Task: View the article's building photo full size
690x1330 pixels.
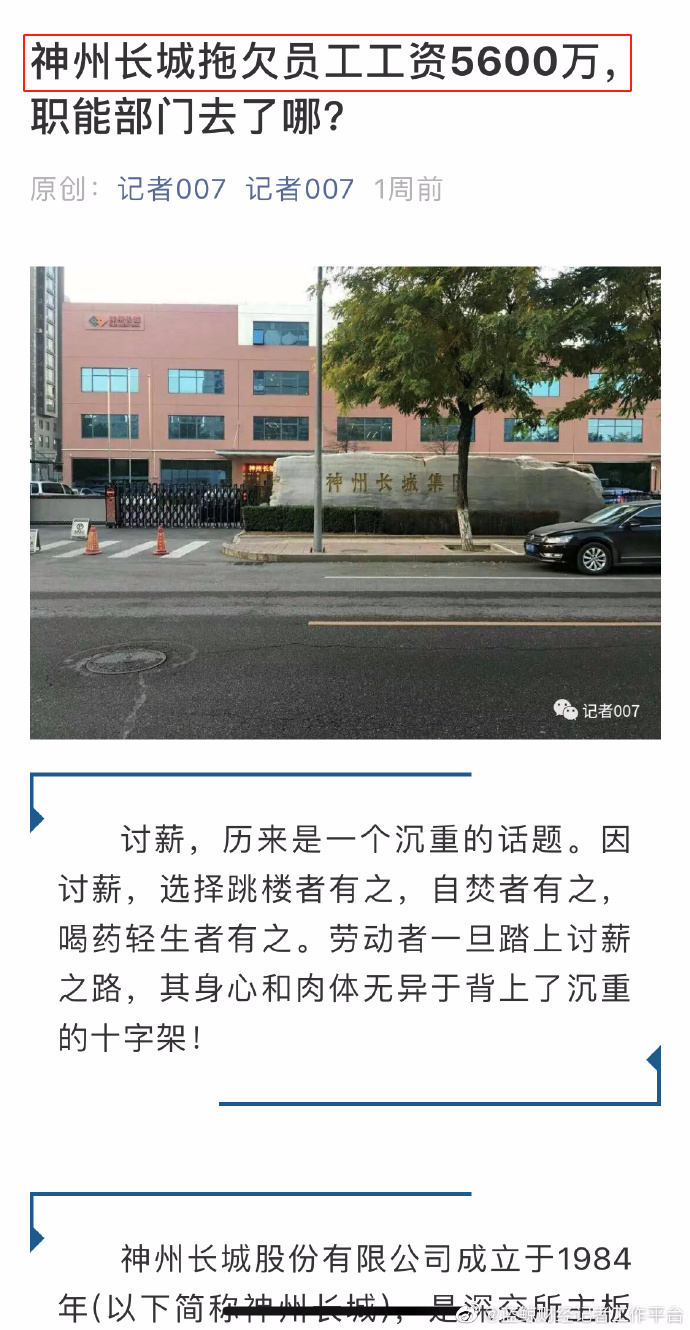Action: [x=345, y=502]
